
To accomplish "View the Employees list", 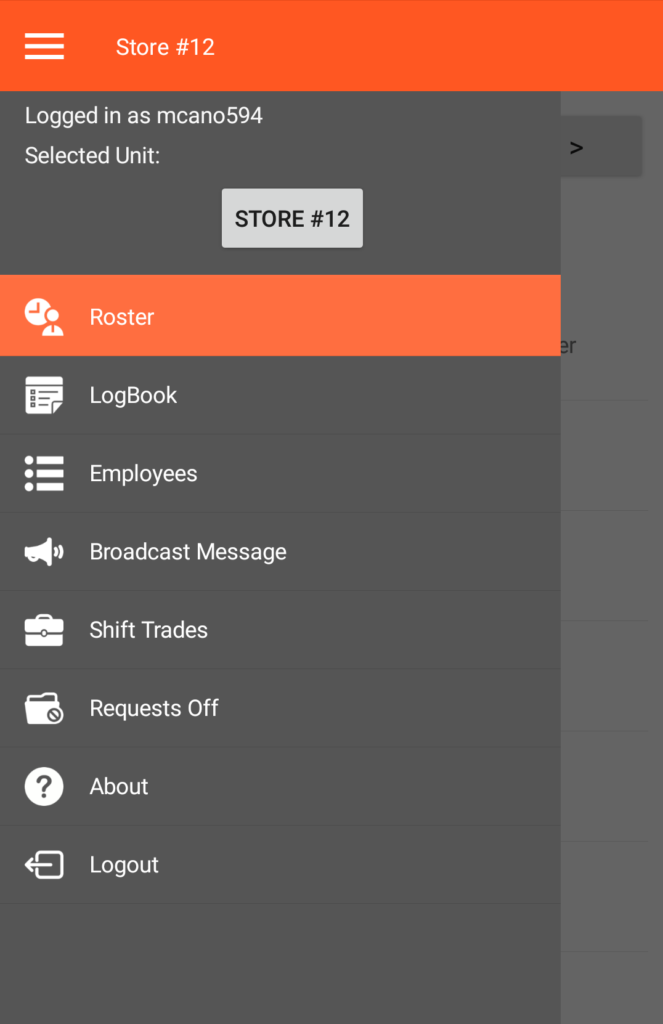I will (280, 473).
